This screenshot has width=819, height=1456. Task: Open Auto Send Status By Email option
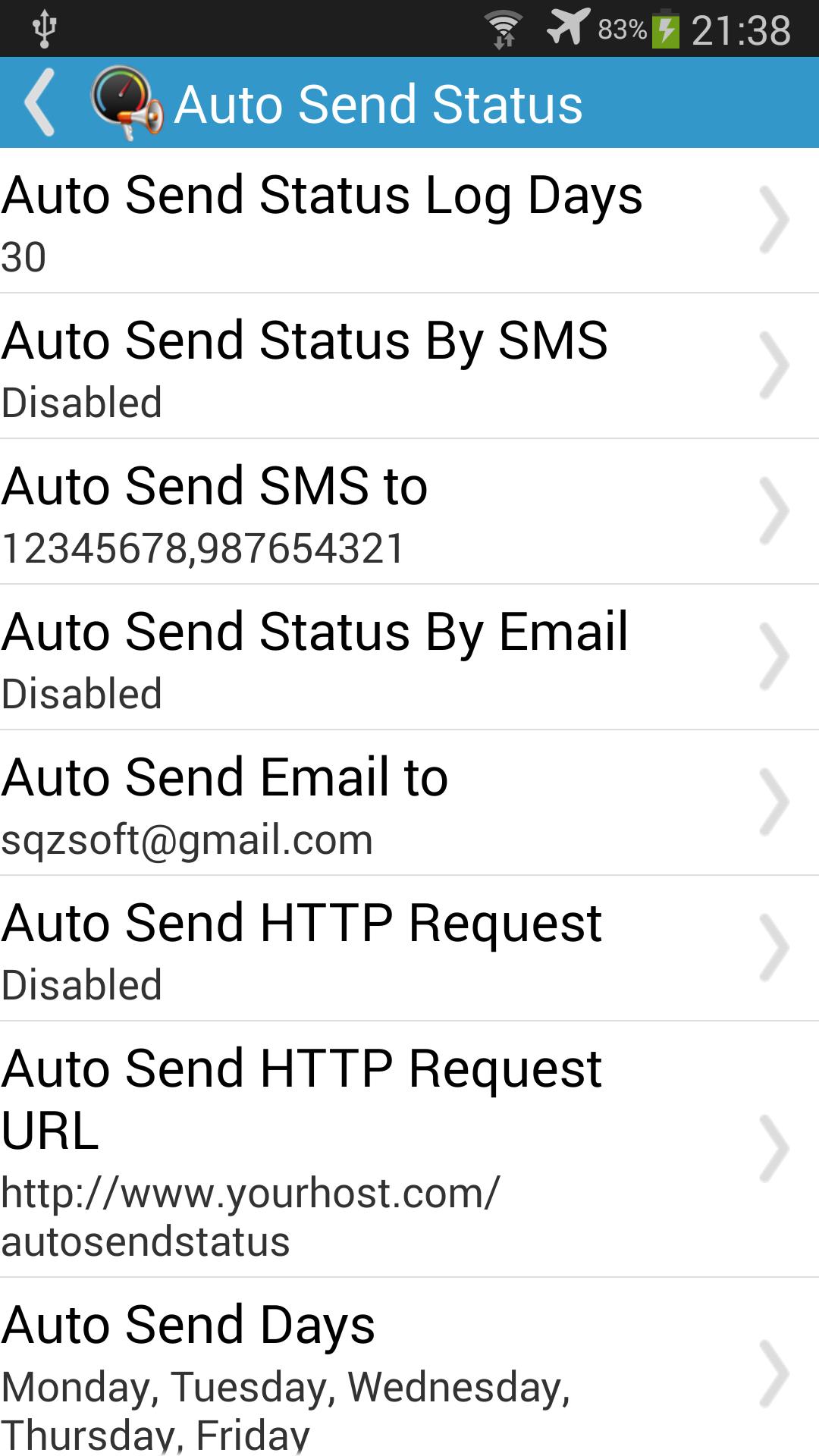pos(409,657)
